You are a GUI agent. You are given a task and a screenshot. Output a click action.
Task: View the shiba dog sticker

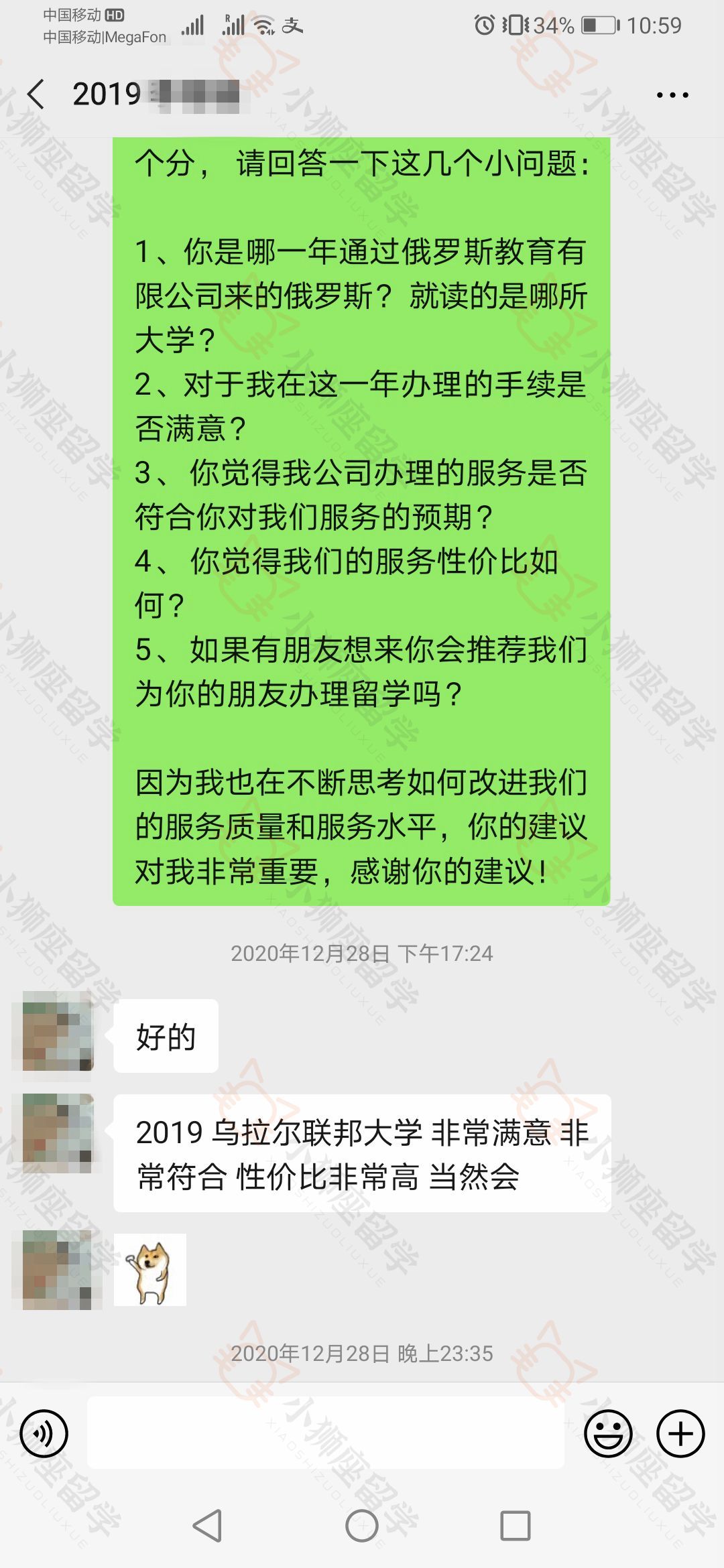tap(150, 1270)
